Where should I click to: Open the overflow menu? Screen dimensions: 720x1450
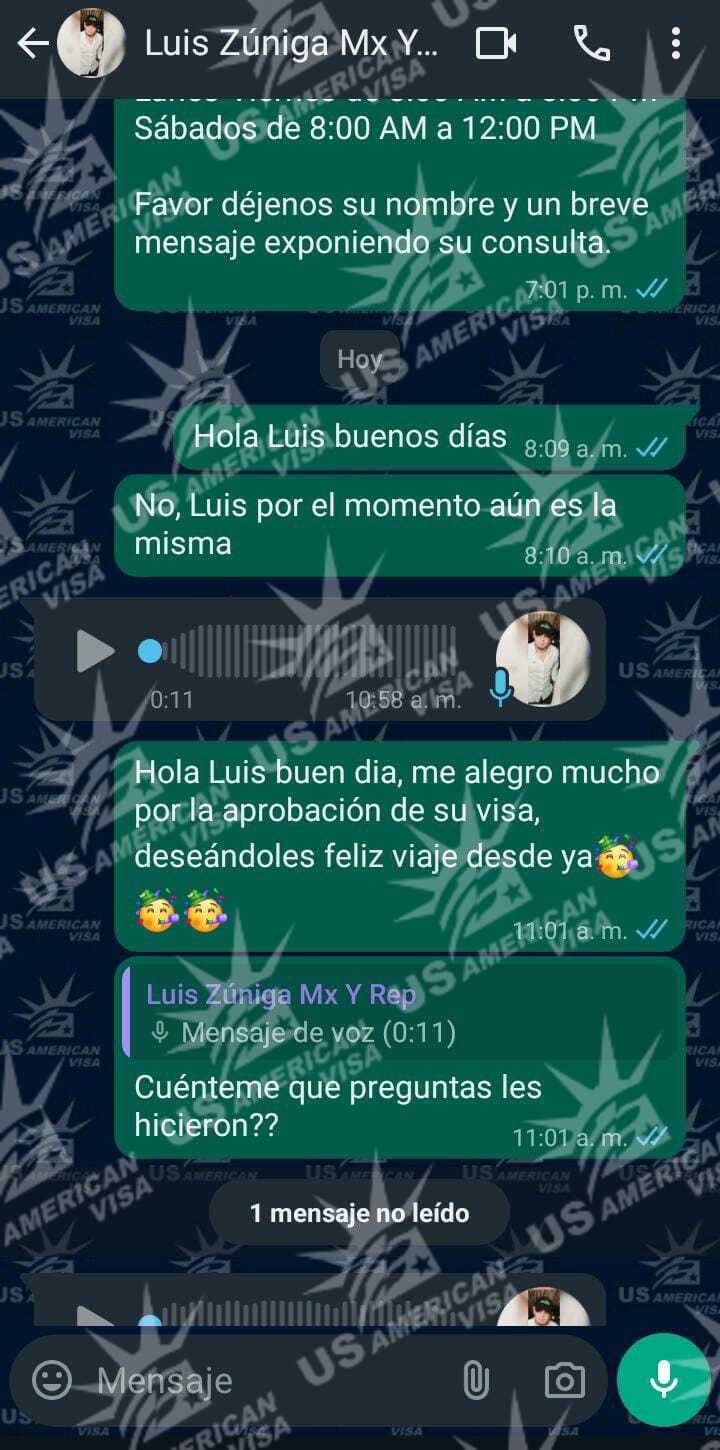676,44
